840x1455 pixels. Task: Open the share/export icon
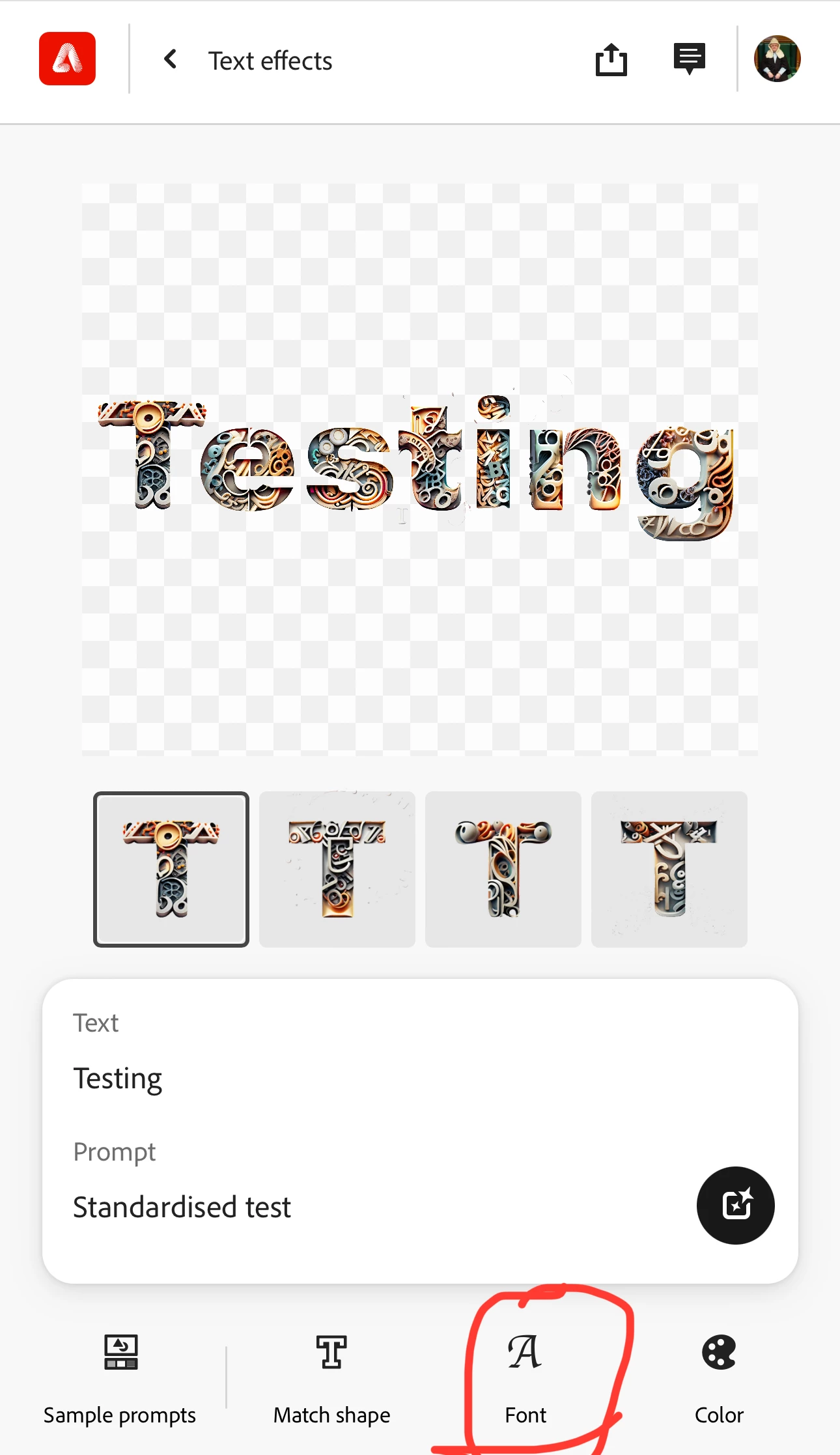[x=611, y=60]
